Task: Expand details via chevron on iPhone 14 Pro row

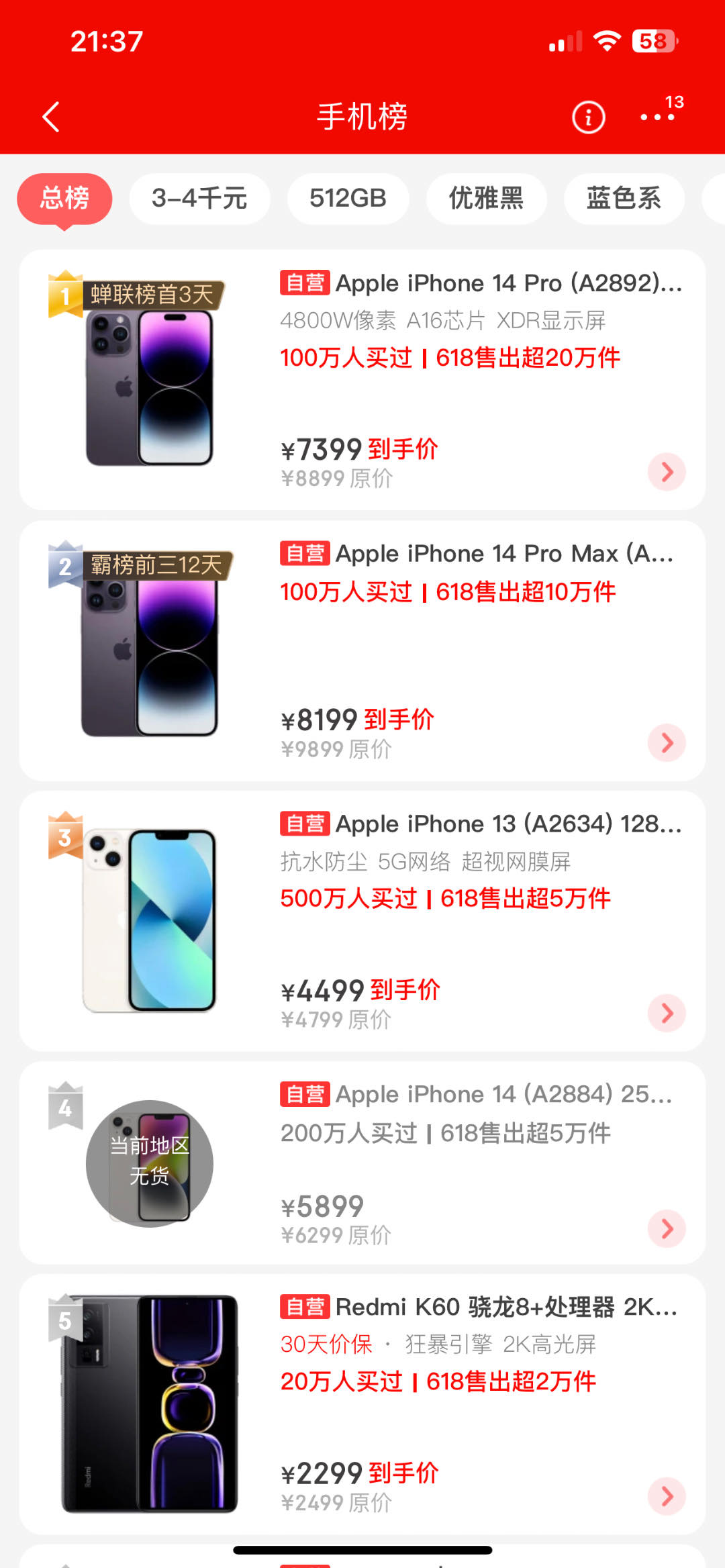Action: pos(666,472)
